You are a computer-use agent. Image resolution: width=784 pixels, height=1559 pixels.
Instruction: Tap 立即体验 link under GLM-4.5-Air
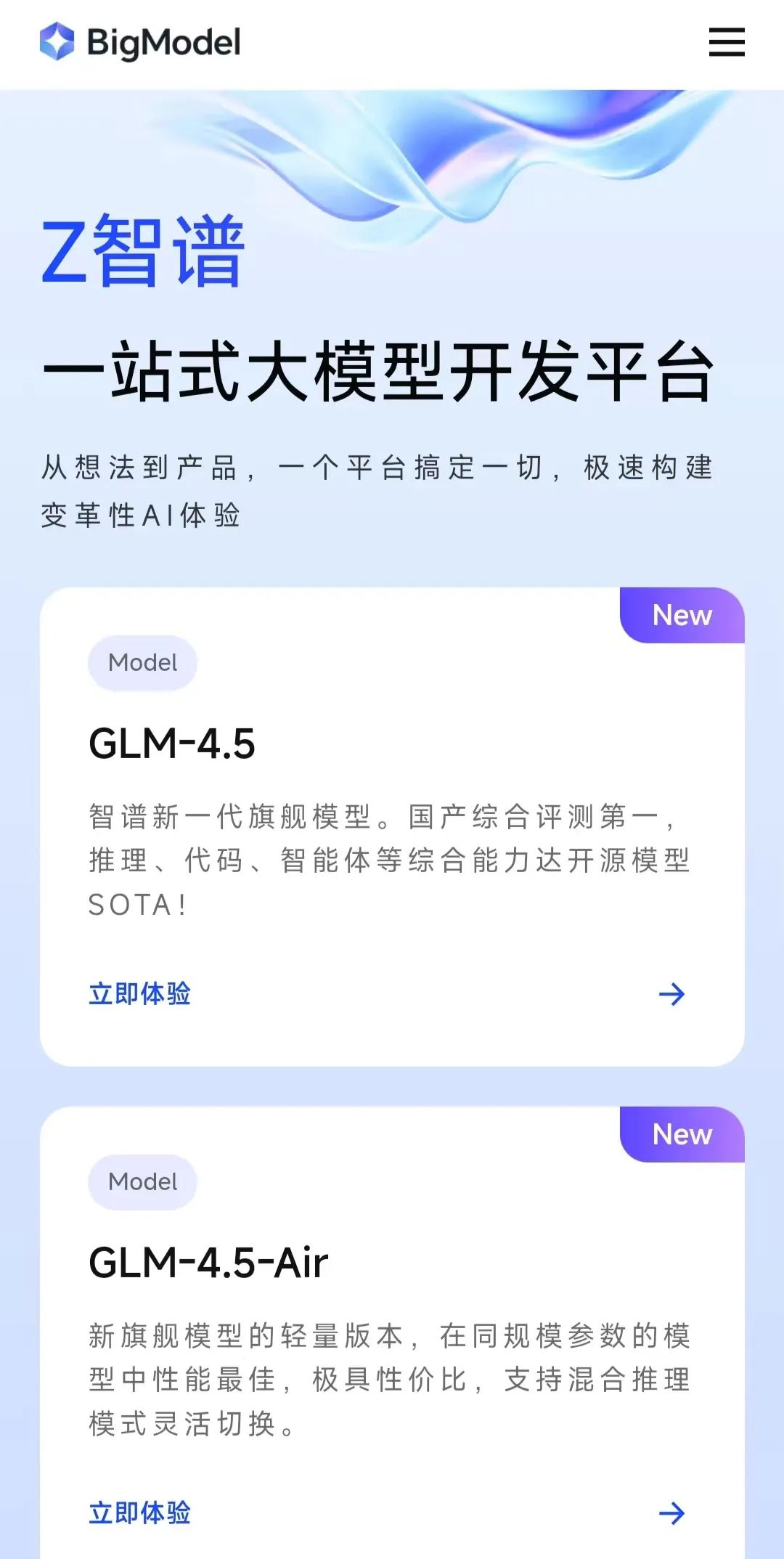[139, 1513]
